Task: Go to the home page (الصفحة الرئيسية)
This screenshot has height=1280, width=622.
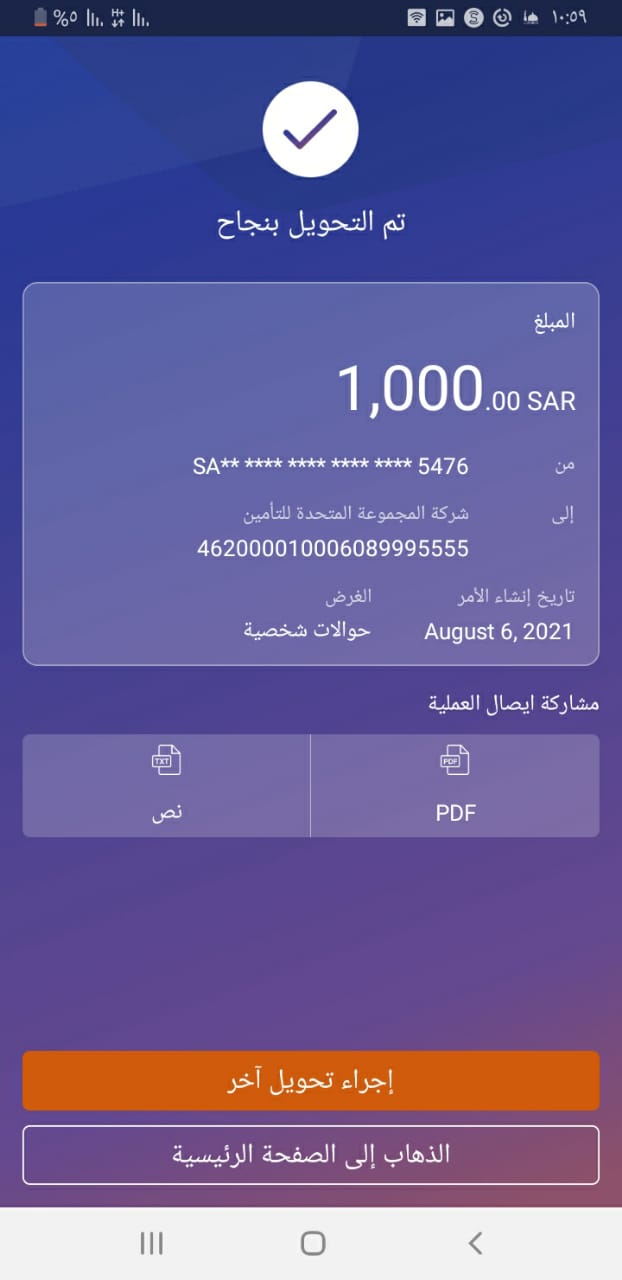Action: pyautogui.click(x=311, y=1155)
